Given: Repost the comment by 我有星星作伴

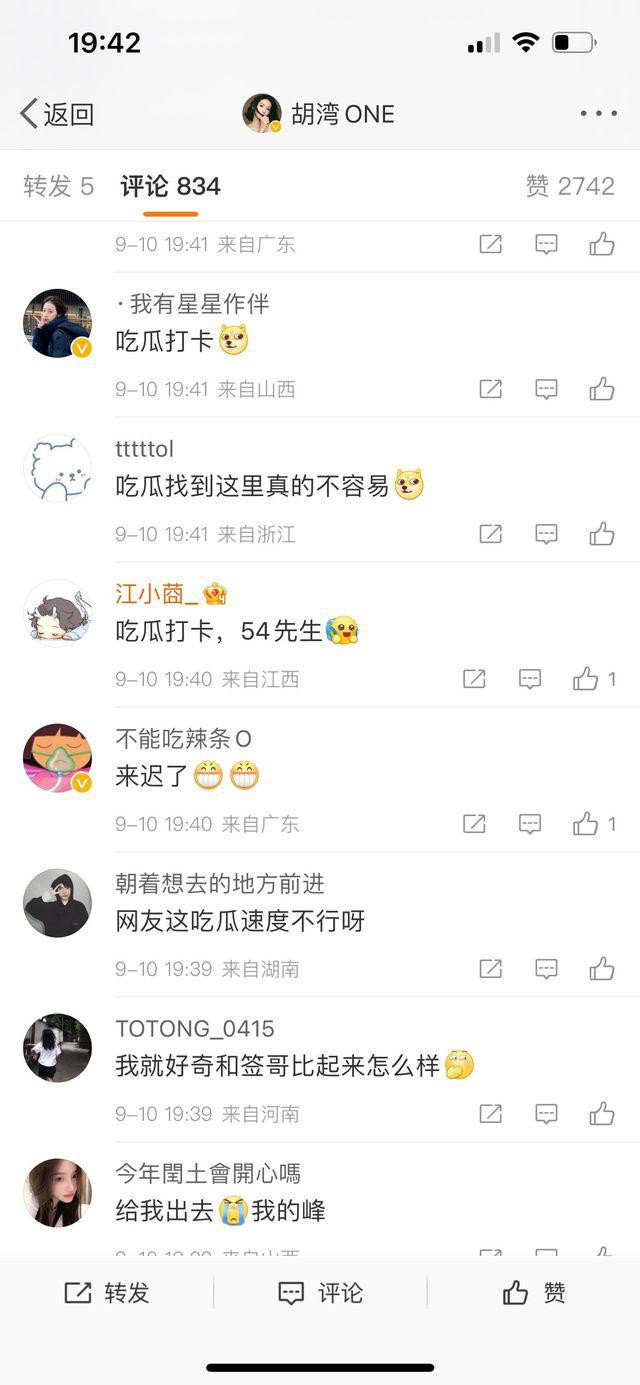Looking at the screenshot, I should [490, 389].
